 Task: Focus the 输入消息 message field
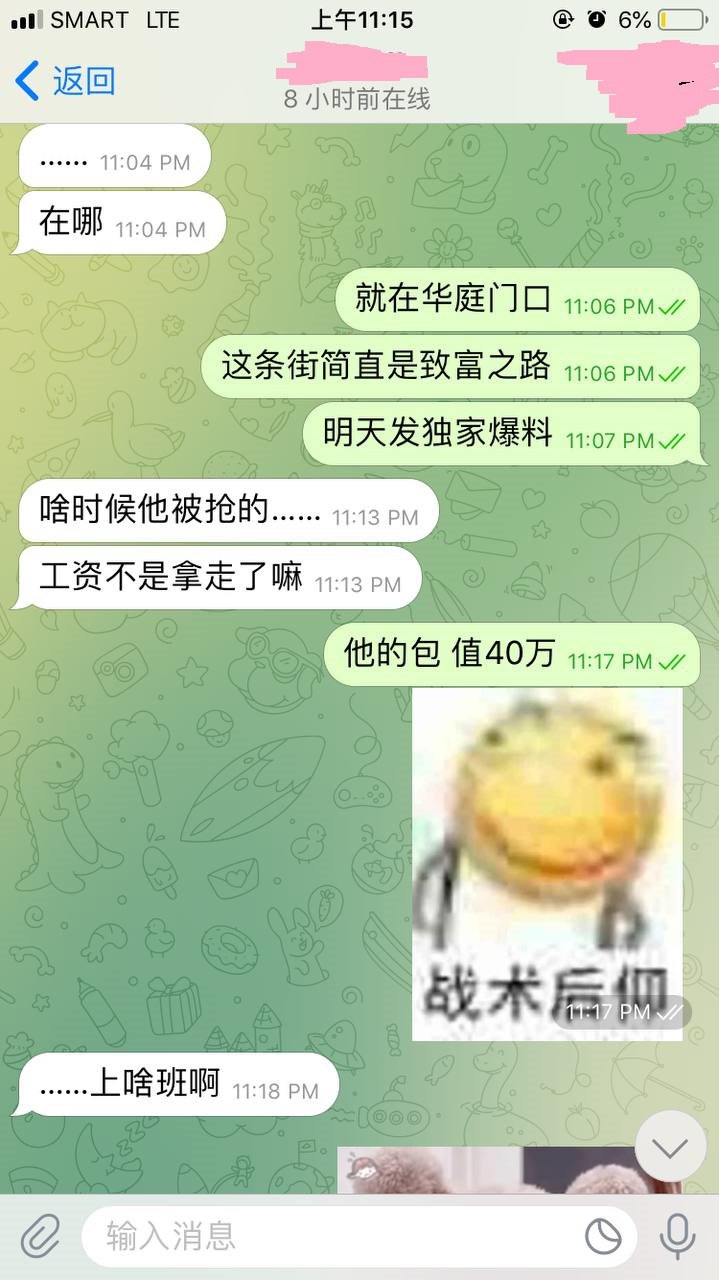point(340,1236)
